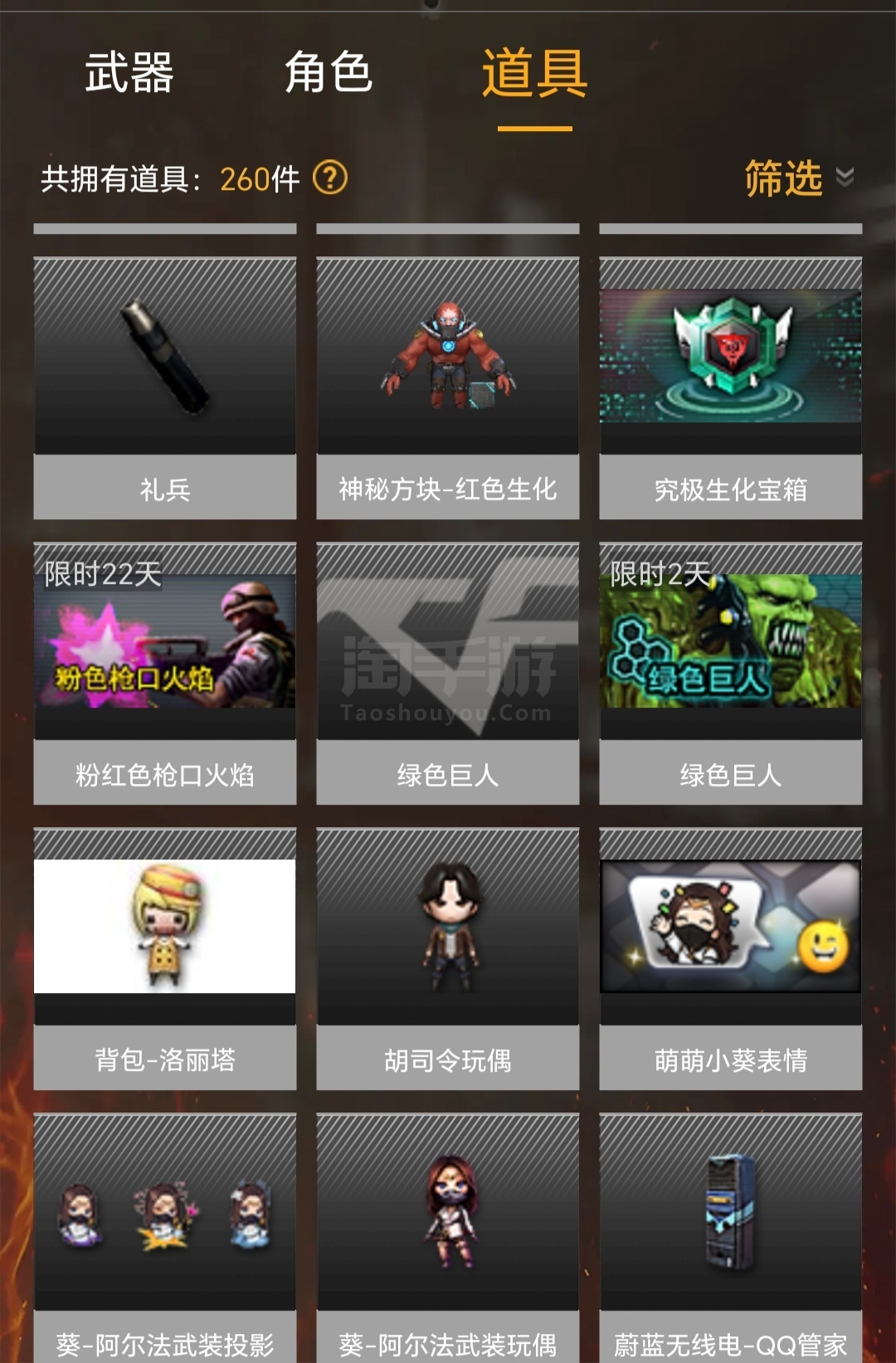This screenshot has height=1363, width=896.
Task: View 神秘方块-红色生化 item
Action: click(448, 388)
